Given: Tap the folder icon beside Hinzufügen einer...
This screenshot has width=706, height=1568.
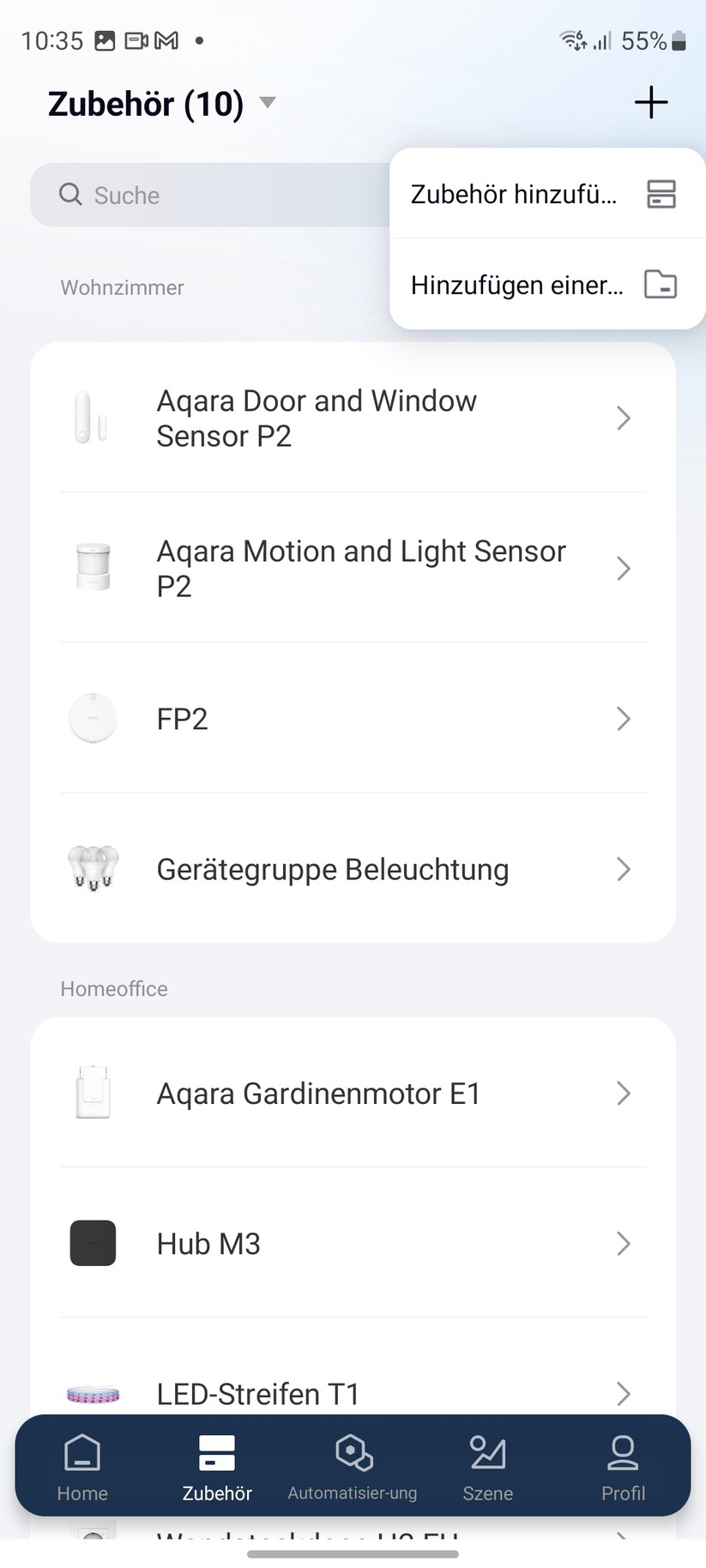Looking at the screenshot, I should (661, 284).
